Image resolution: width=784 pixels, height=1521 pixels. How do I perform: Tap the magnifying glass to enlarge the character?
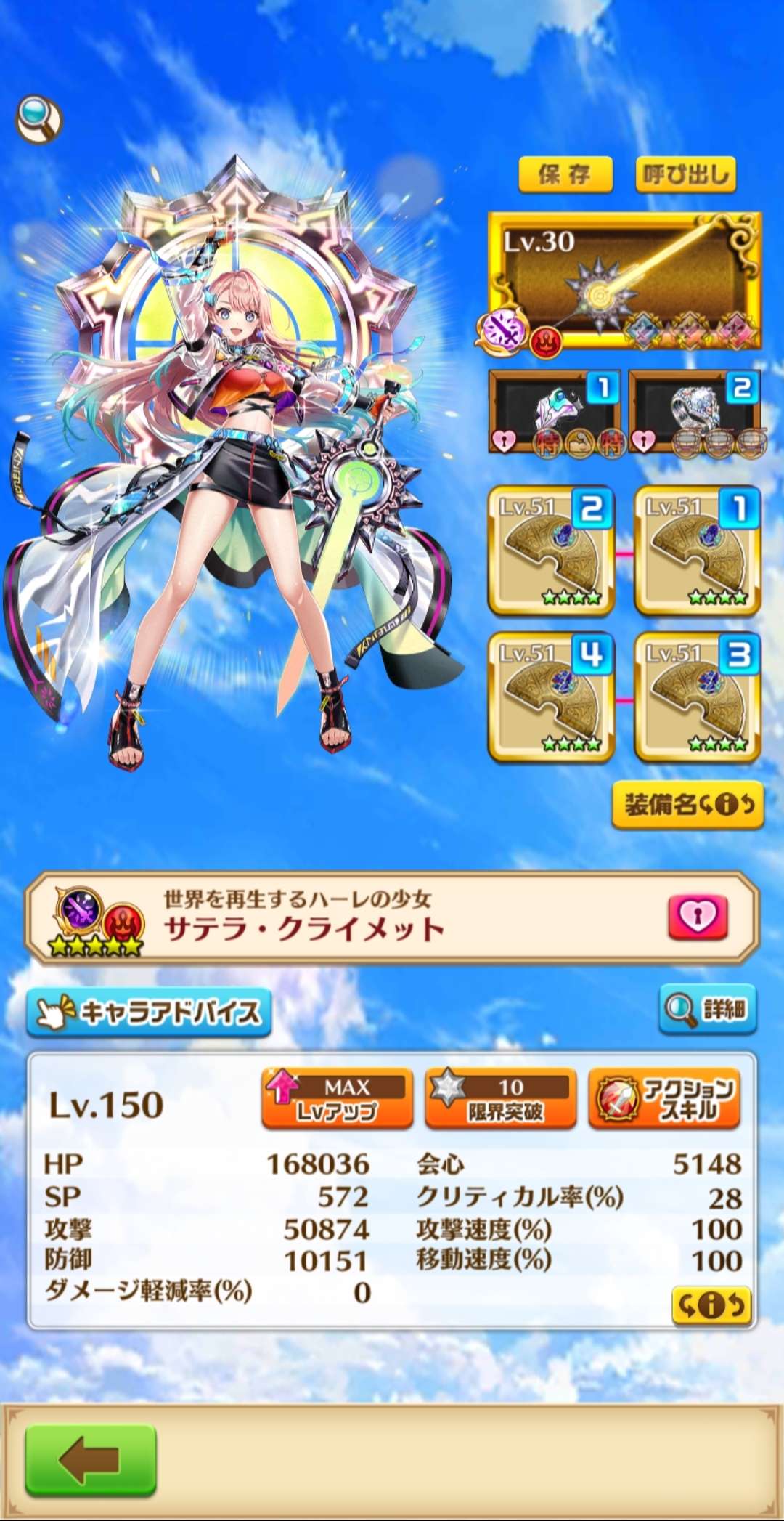point(38,119)
